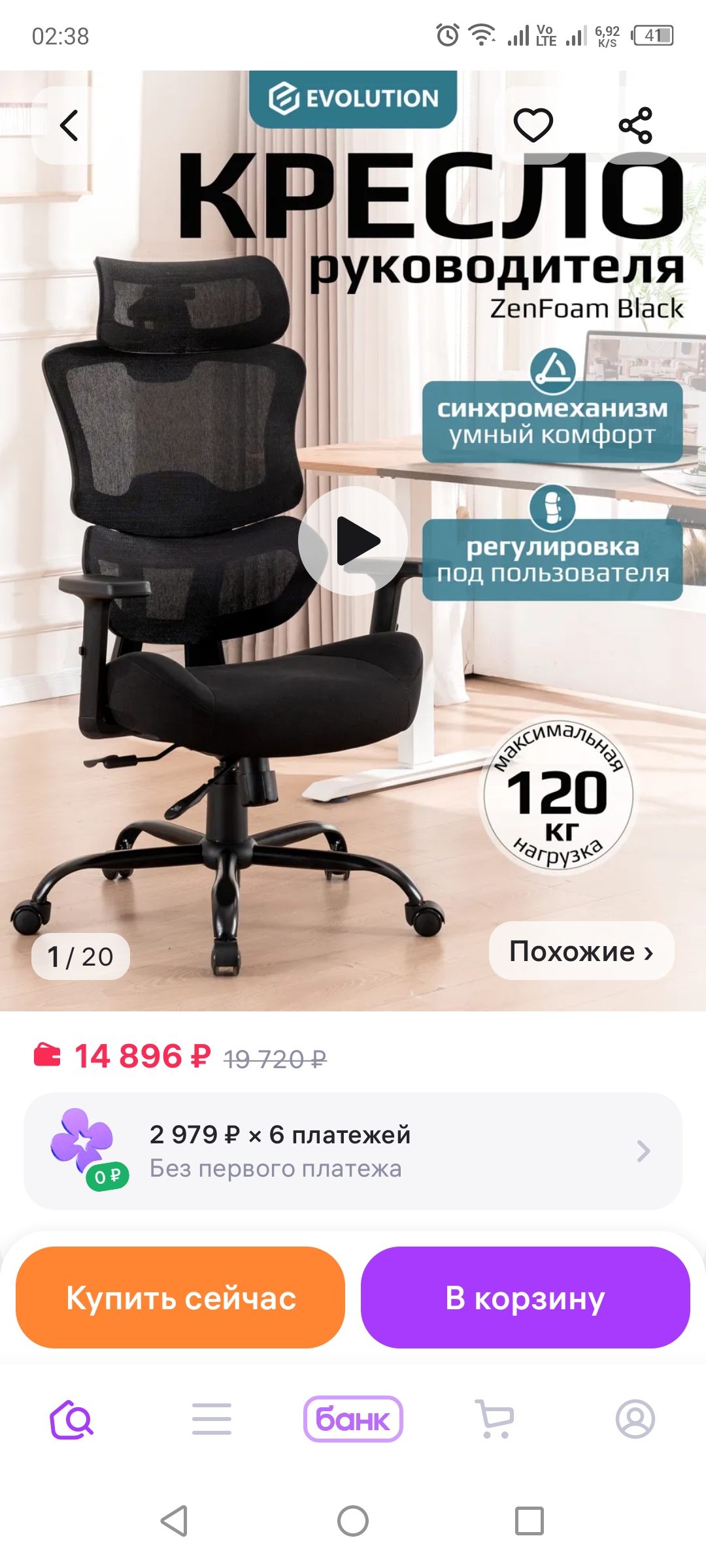The width and height of the screenshot is (706, 1568).
Task: Play the product video
Action: pos(353,541)
